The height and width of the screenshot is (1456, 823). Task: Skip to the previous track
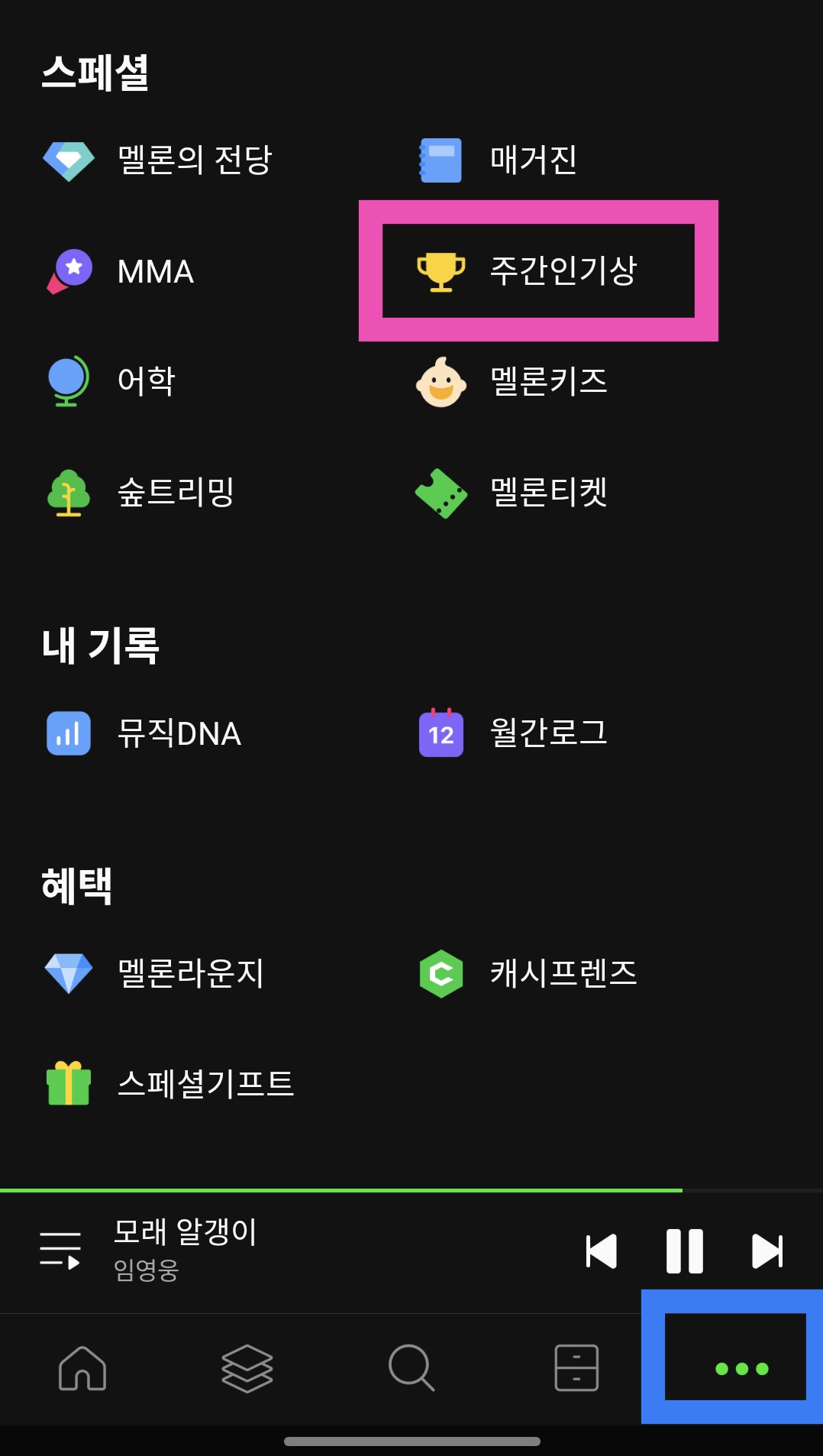tap(602, 1251)
